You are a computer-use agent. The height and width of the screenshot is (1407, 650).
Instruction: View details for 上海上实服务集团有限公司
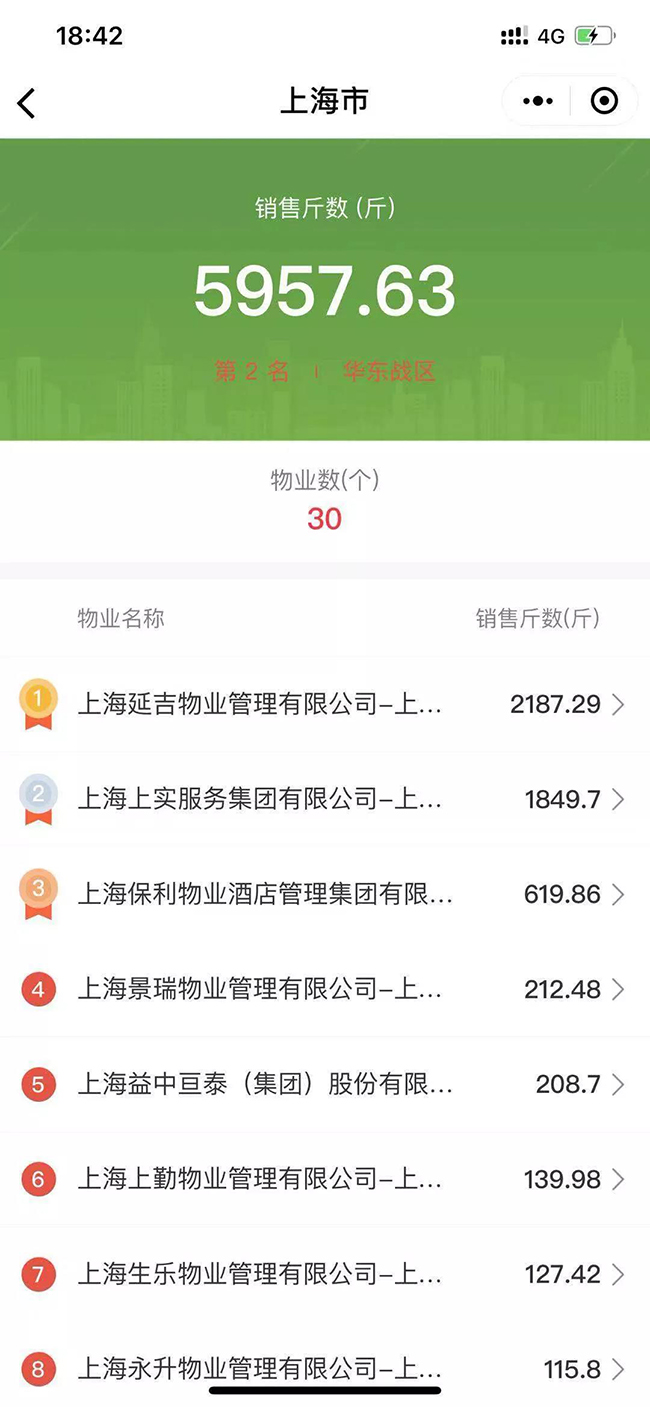324,799
